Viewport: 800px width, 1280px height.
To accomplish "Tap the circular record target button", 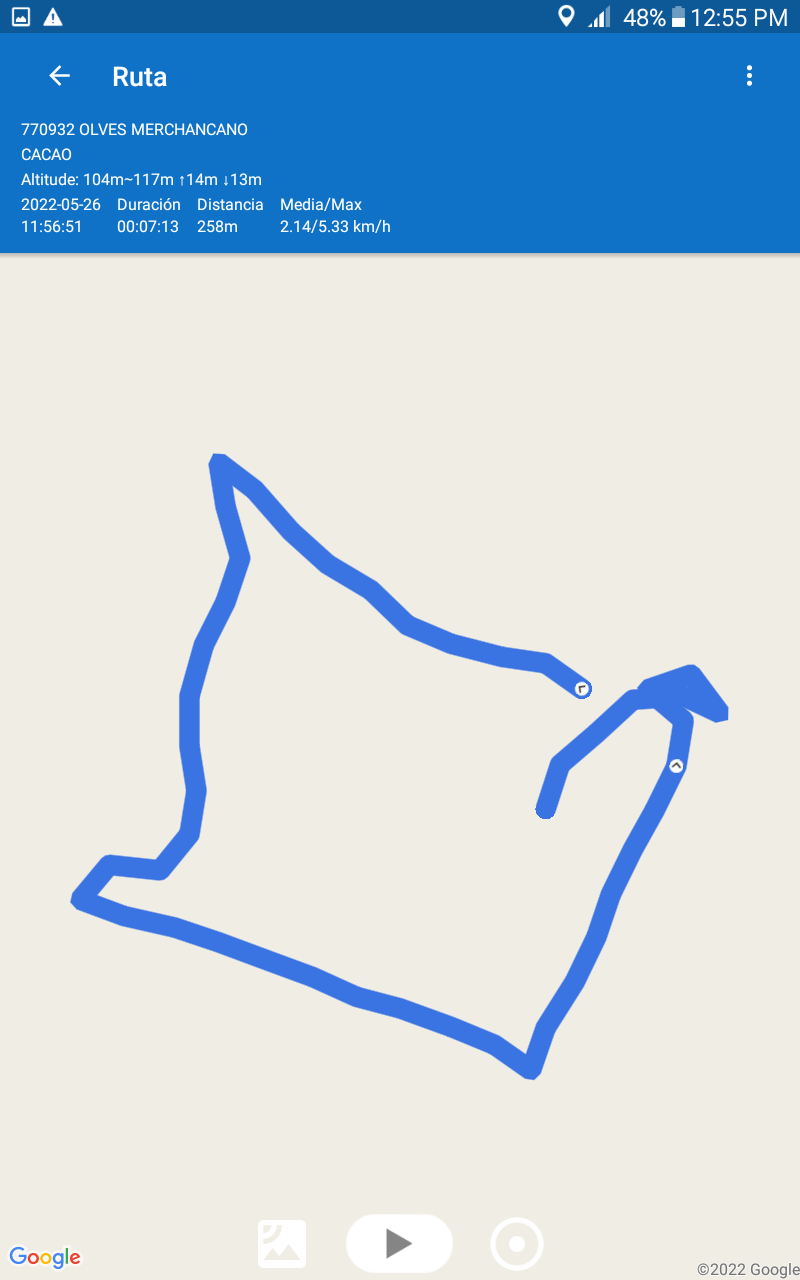I will point(517,1244).
